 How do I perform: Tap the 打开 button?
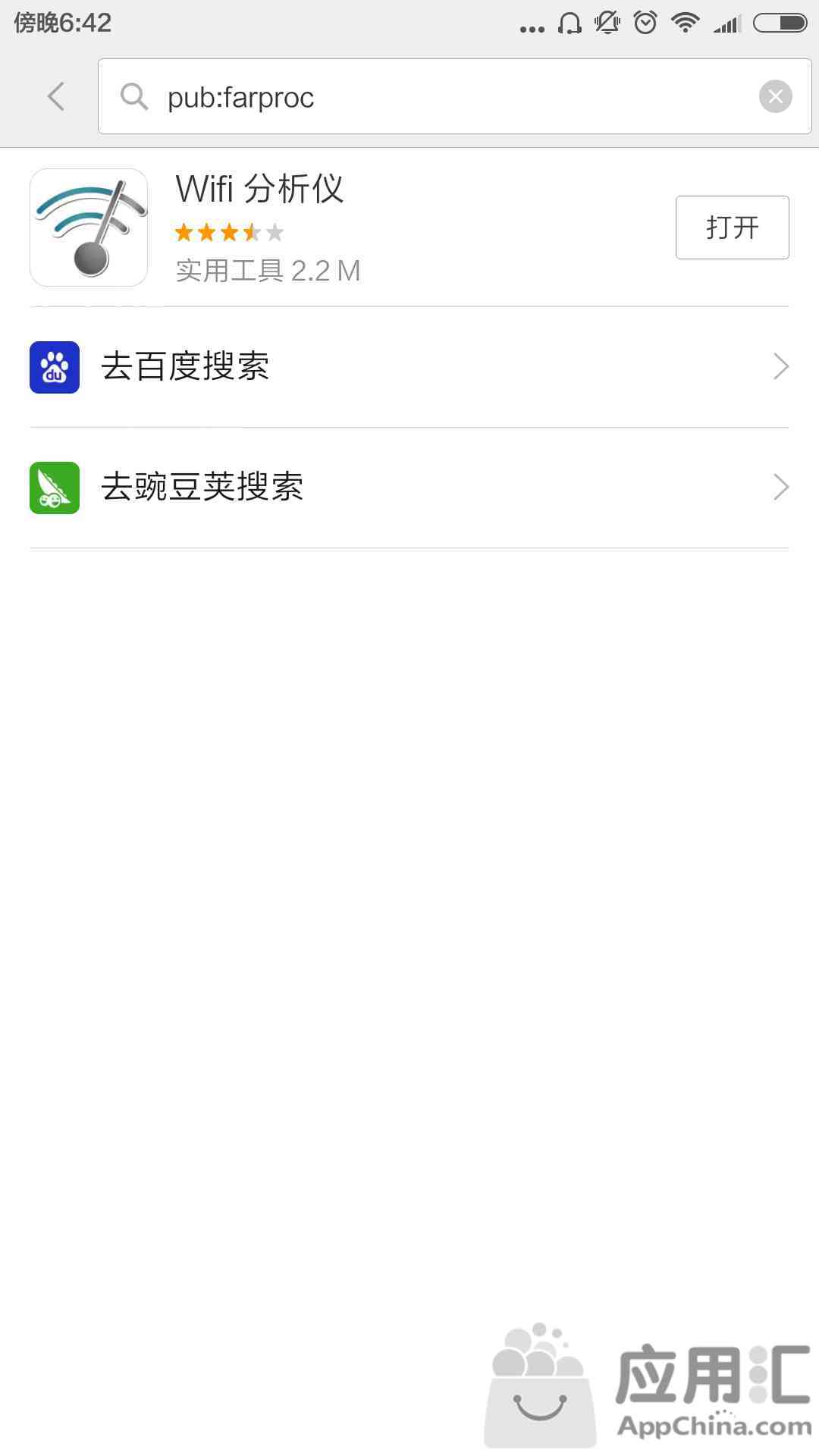[x=732, y=227]
